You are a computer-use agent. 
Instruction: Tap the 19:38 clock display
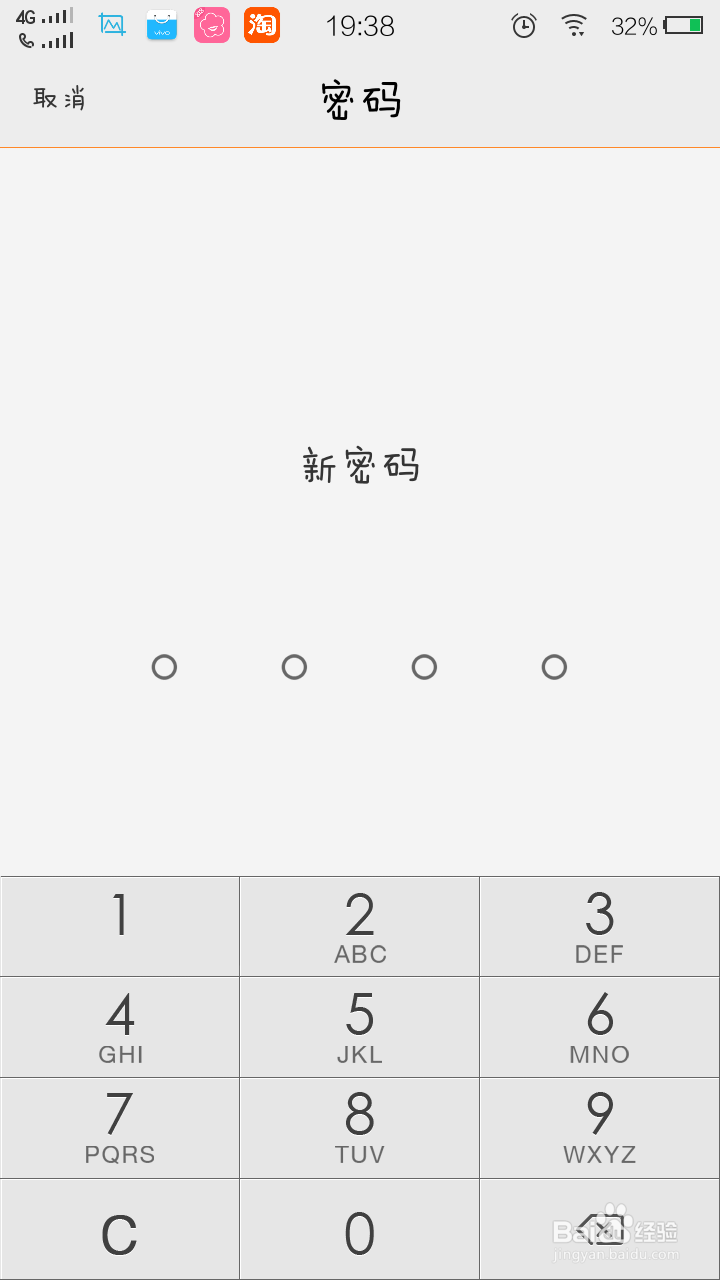click(360, 26)
